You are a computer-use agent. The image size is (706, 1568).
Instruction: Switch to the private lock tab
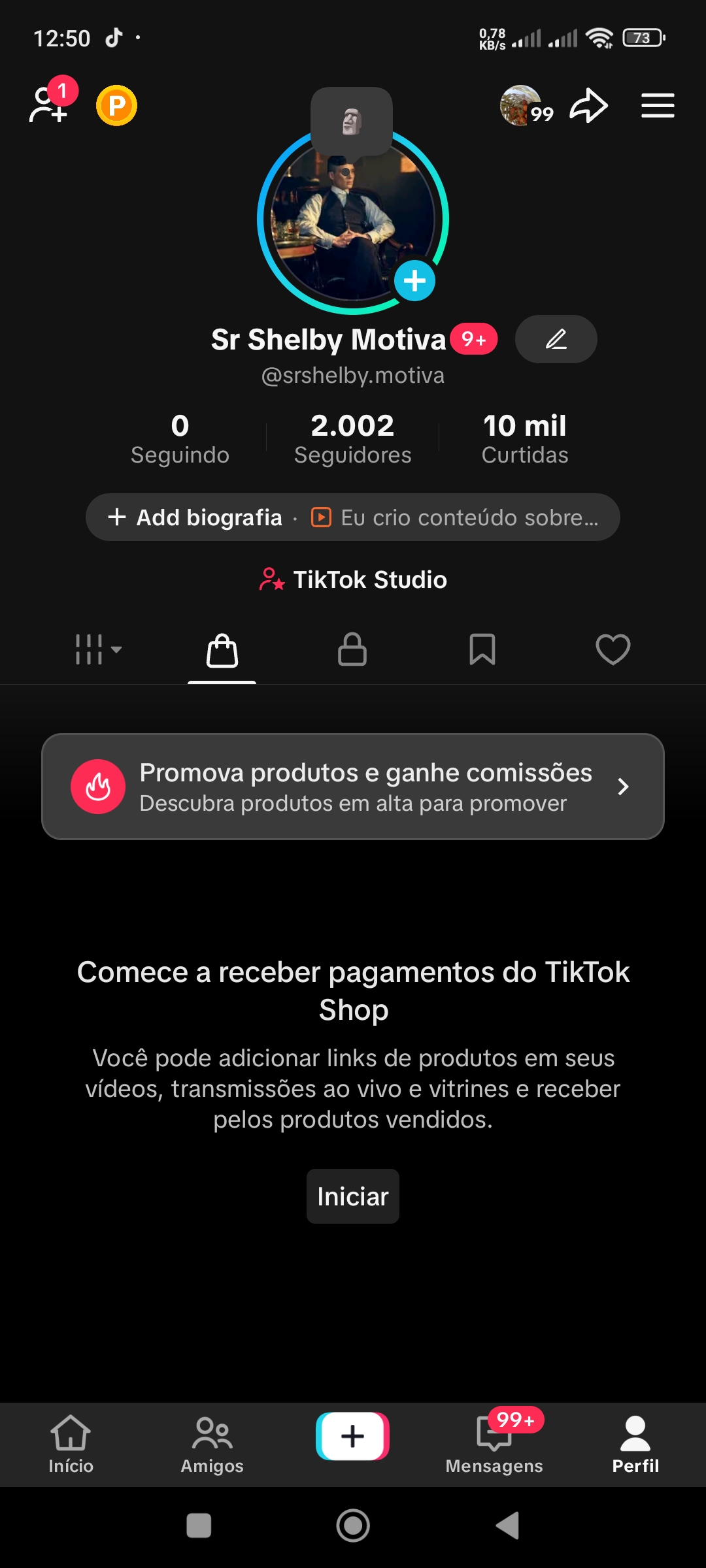352,650
